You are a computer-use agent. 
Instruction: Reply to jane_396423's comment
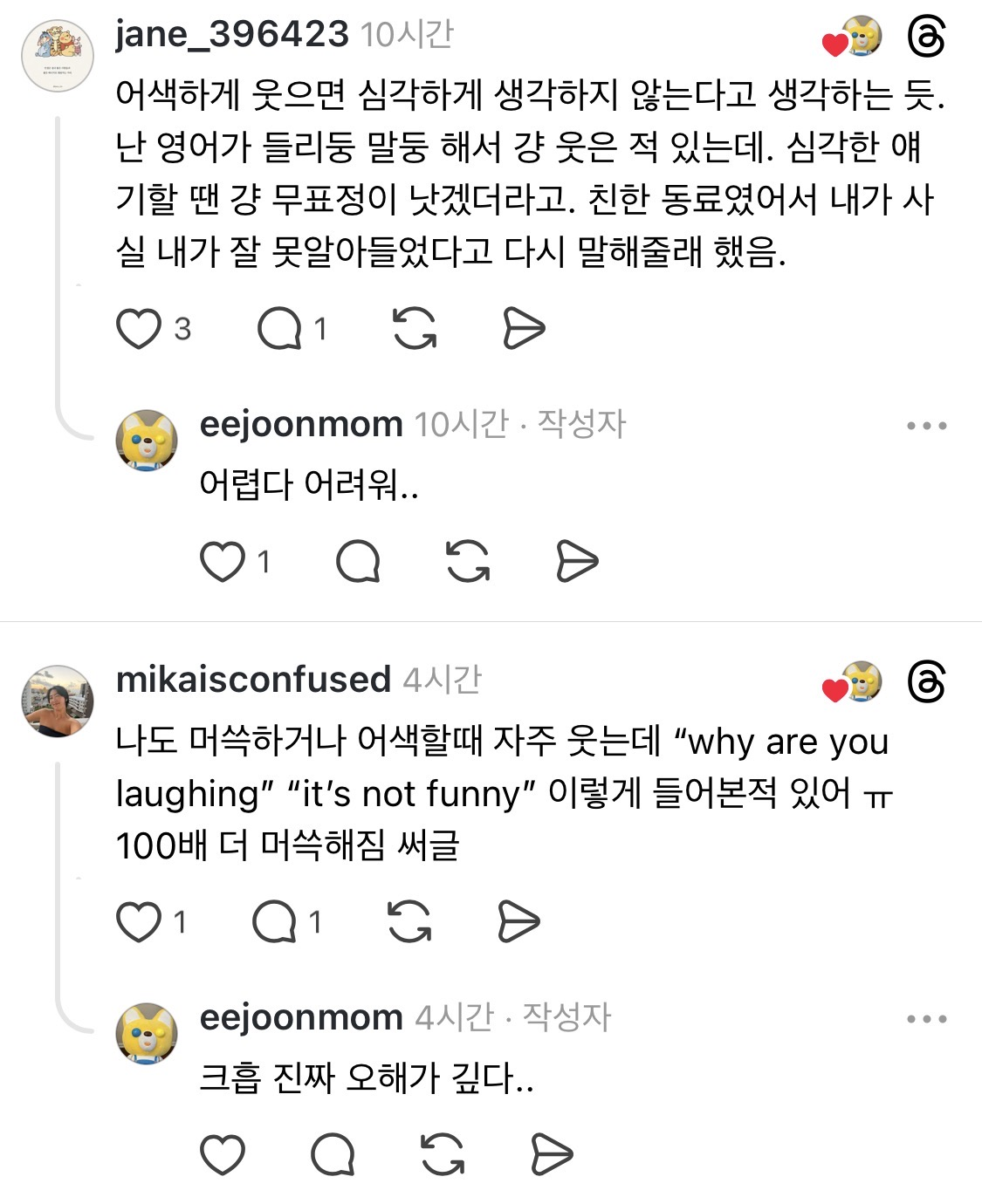[279, 329]
